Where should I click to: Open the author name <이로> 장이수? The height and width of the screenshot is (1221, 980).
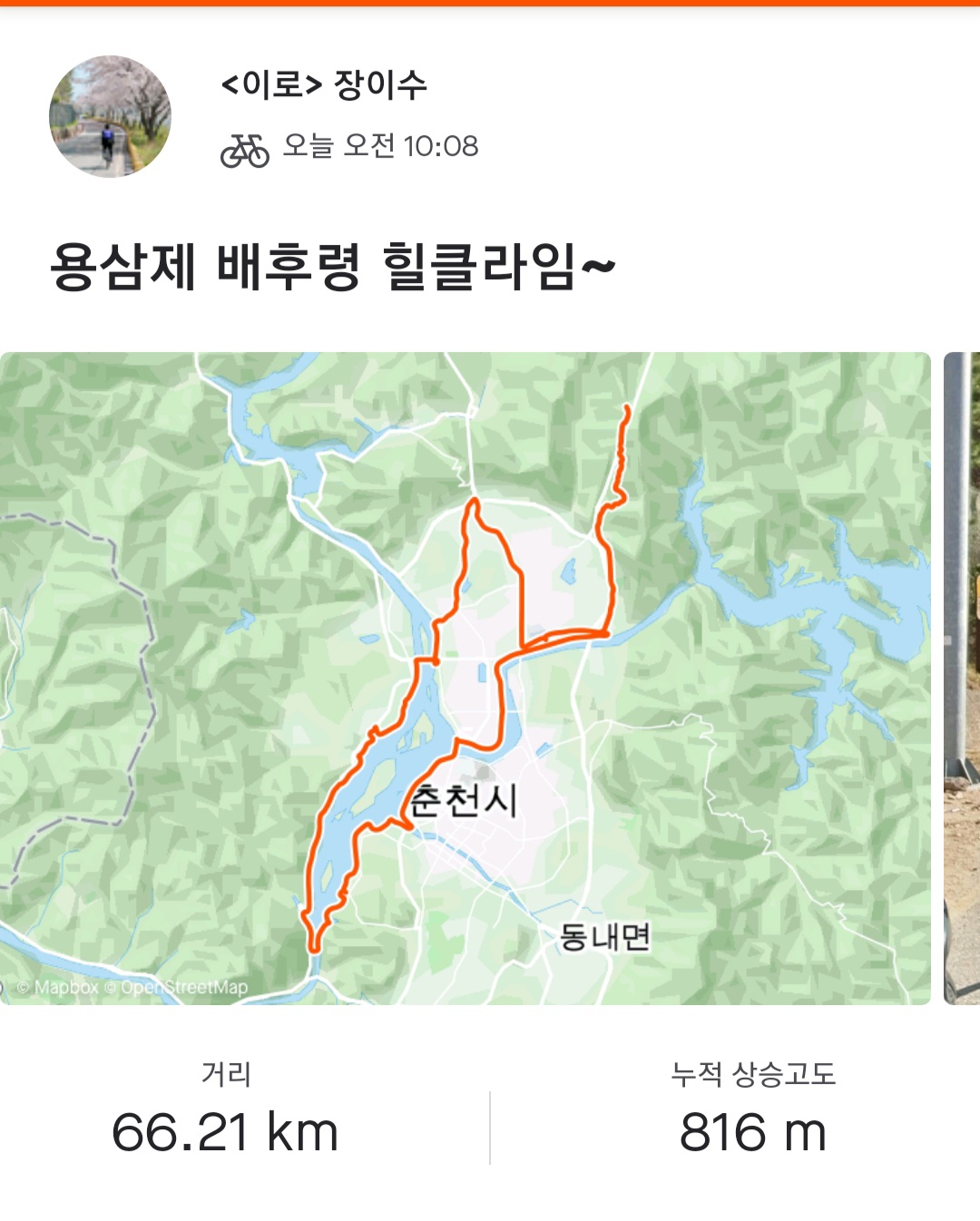click(323, 85)
